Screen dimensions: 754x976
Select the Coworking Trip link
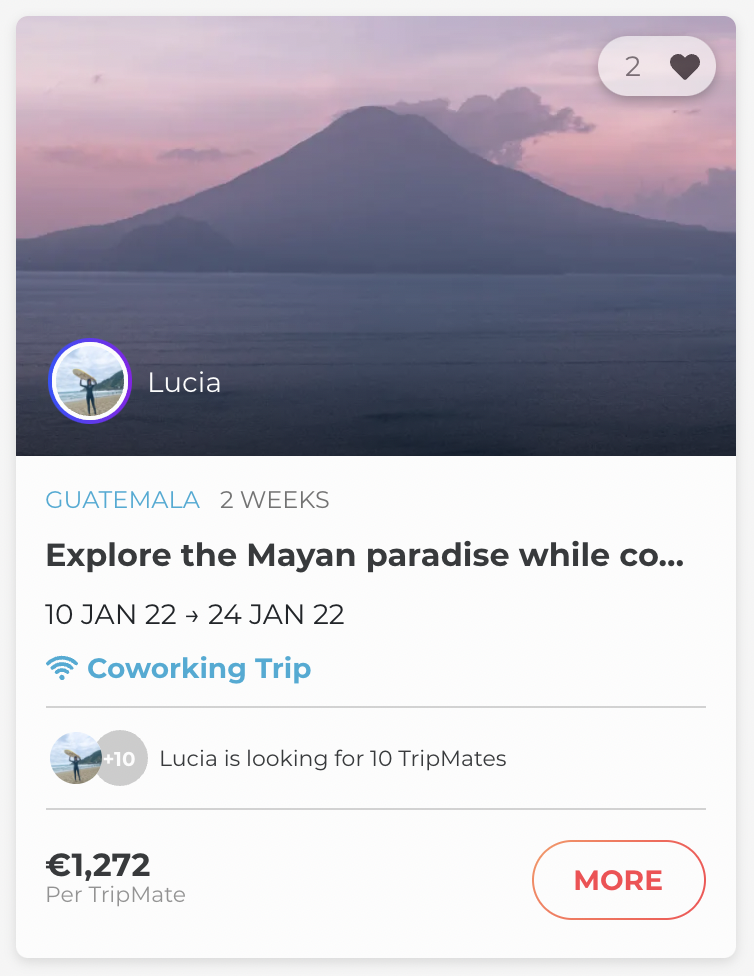[x=198, y=668]
